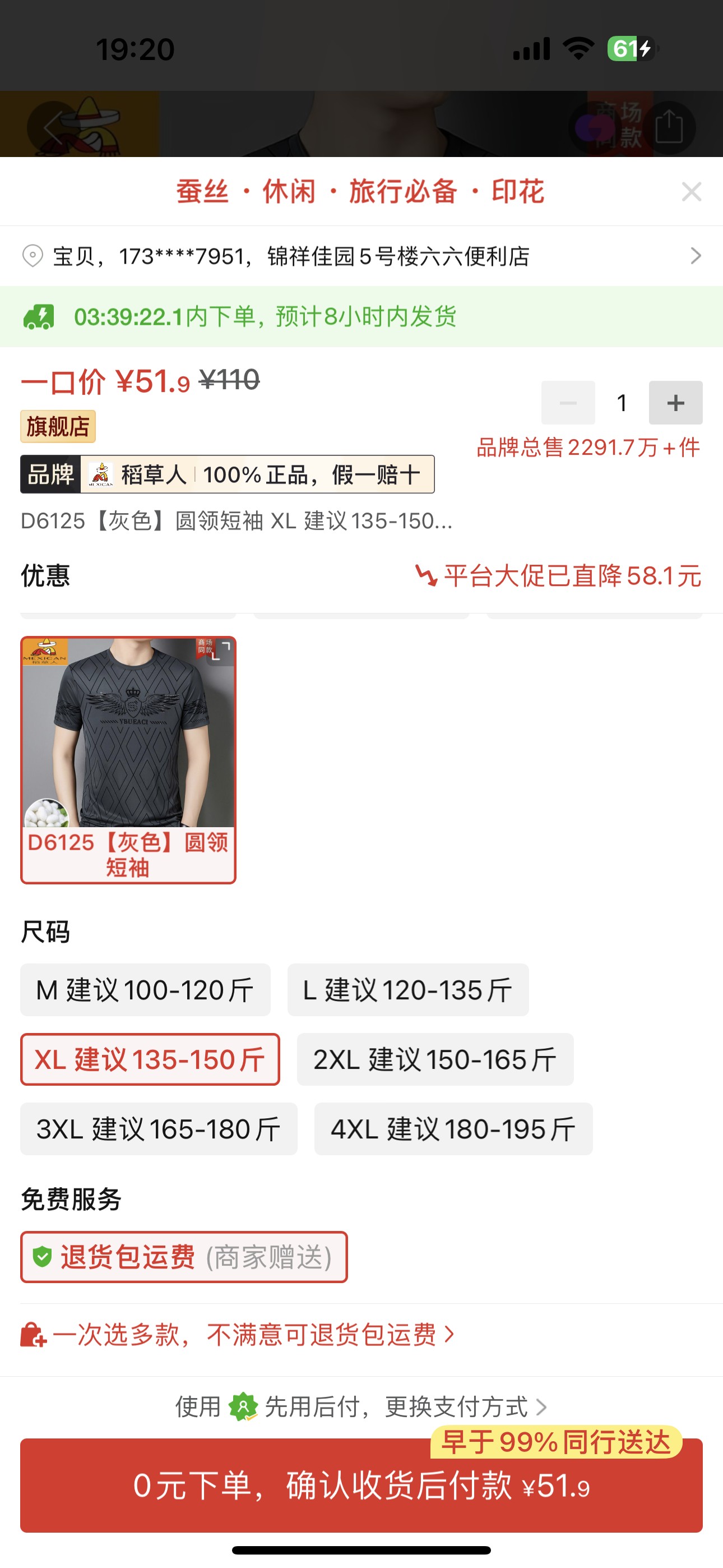Increase the quantity with the plus button

[x=675, y=403]
